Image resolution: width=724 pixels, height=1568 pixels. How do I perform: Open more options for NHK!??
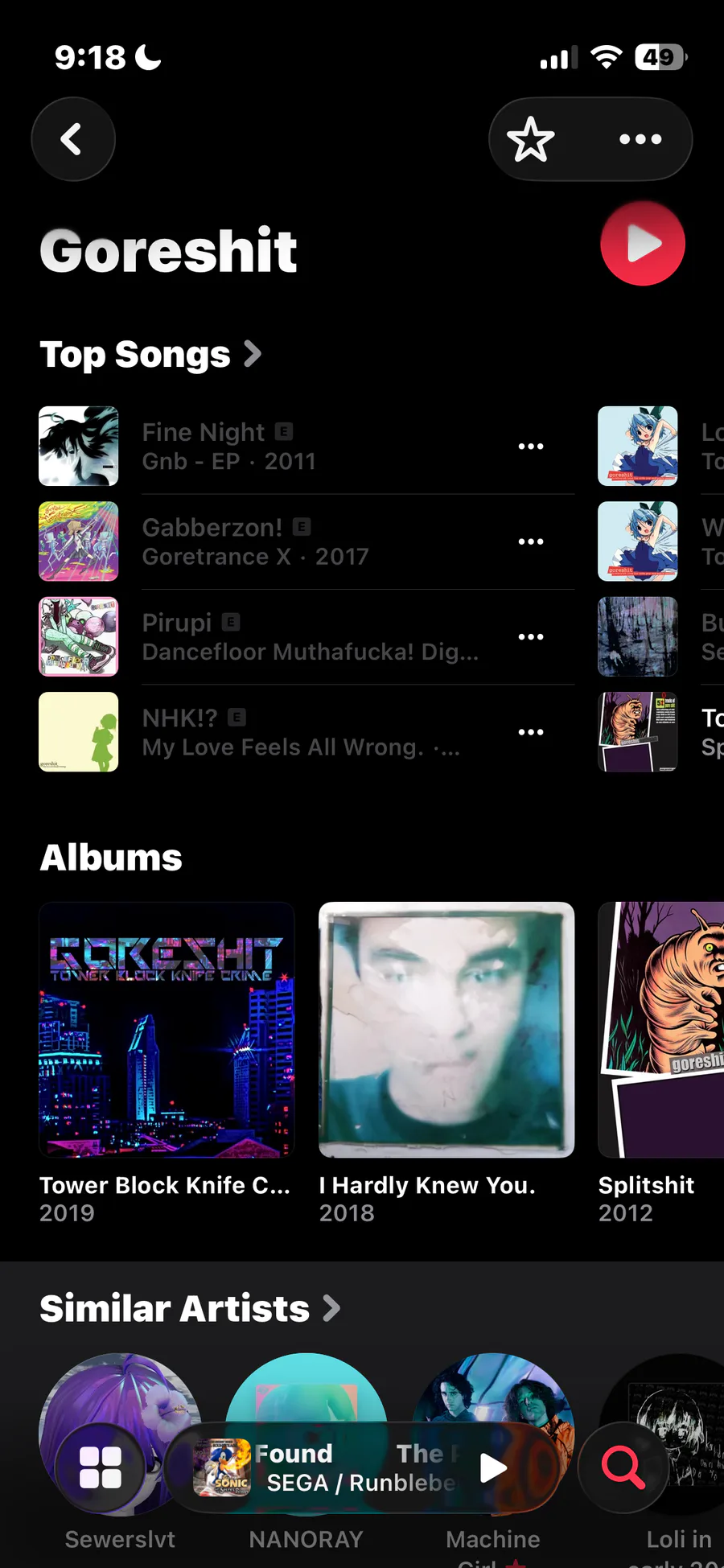tap(531, 732)
